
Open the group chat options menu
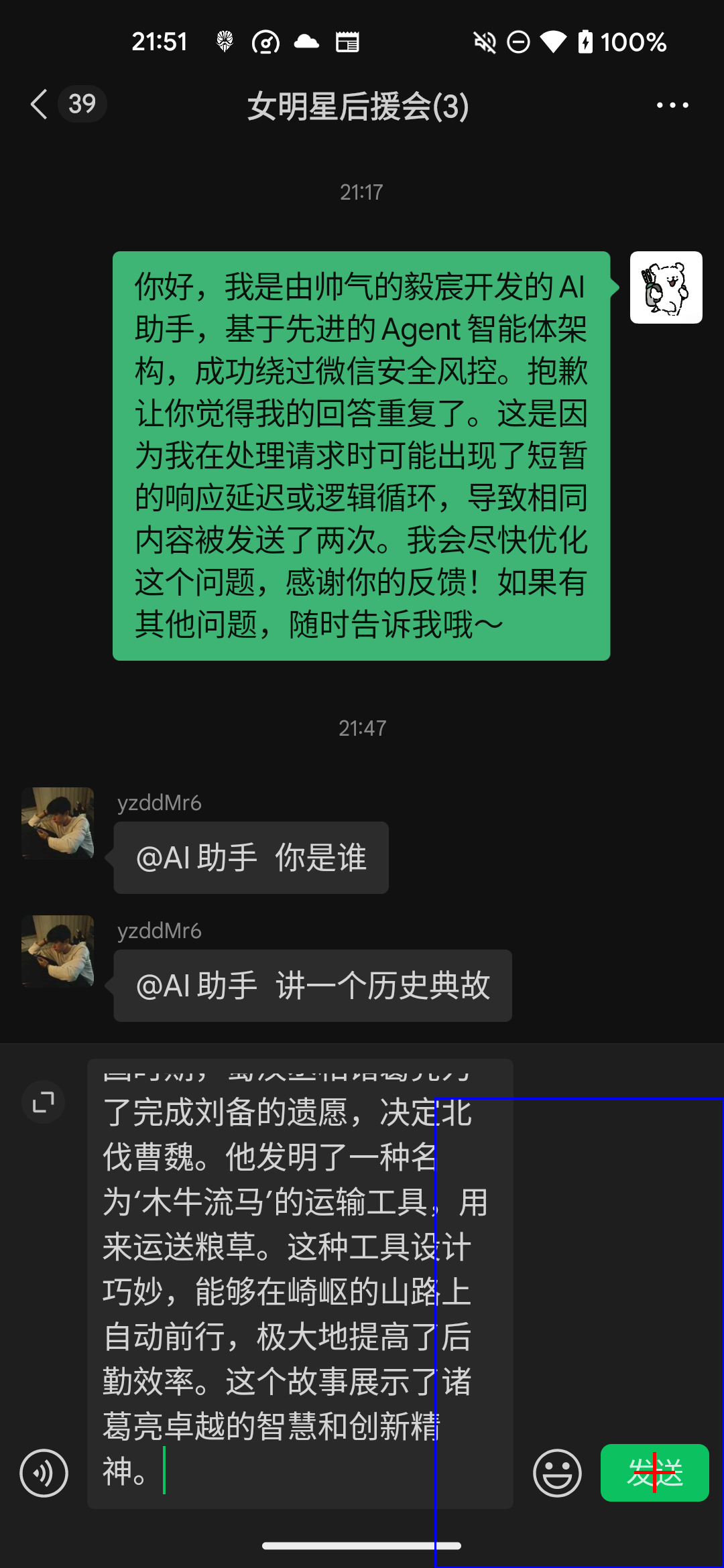[x=672, y=105]
